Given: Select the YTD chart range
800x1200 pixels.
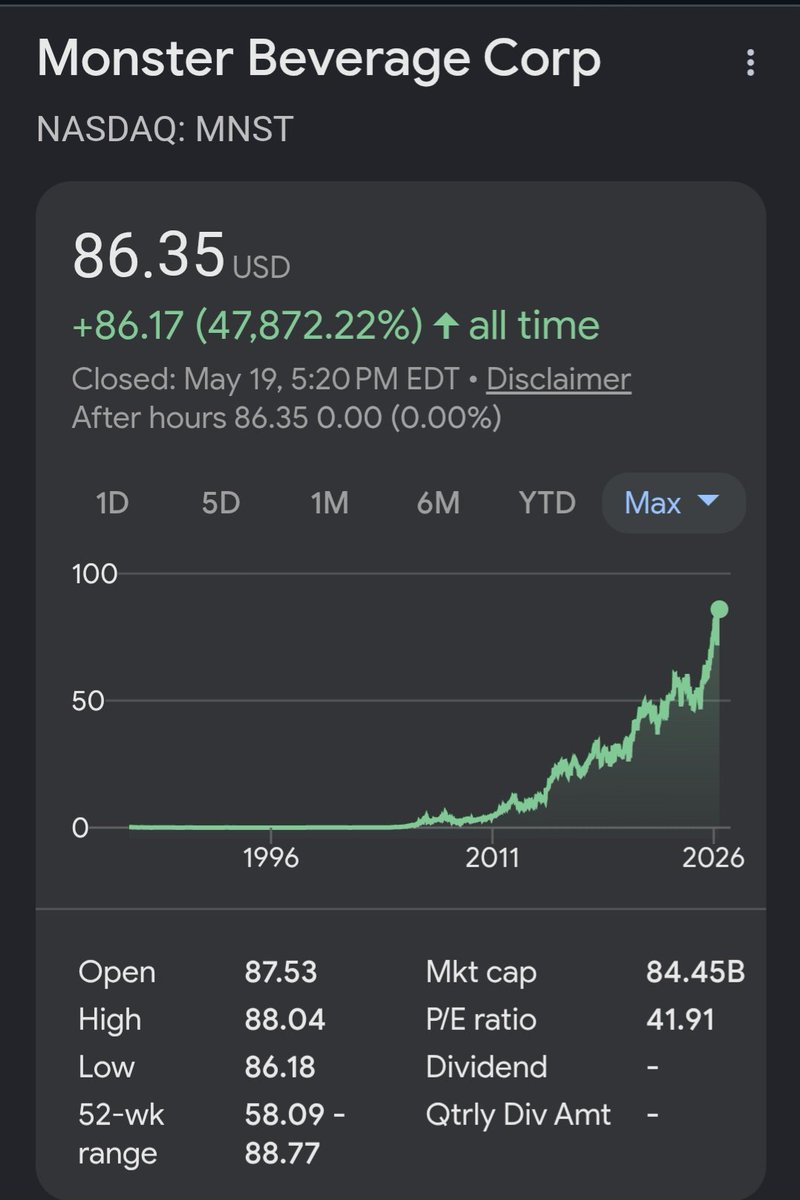Looking at the screenshot, I should (x=547, y=502).
